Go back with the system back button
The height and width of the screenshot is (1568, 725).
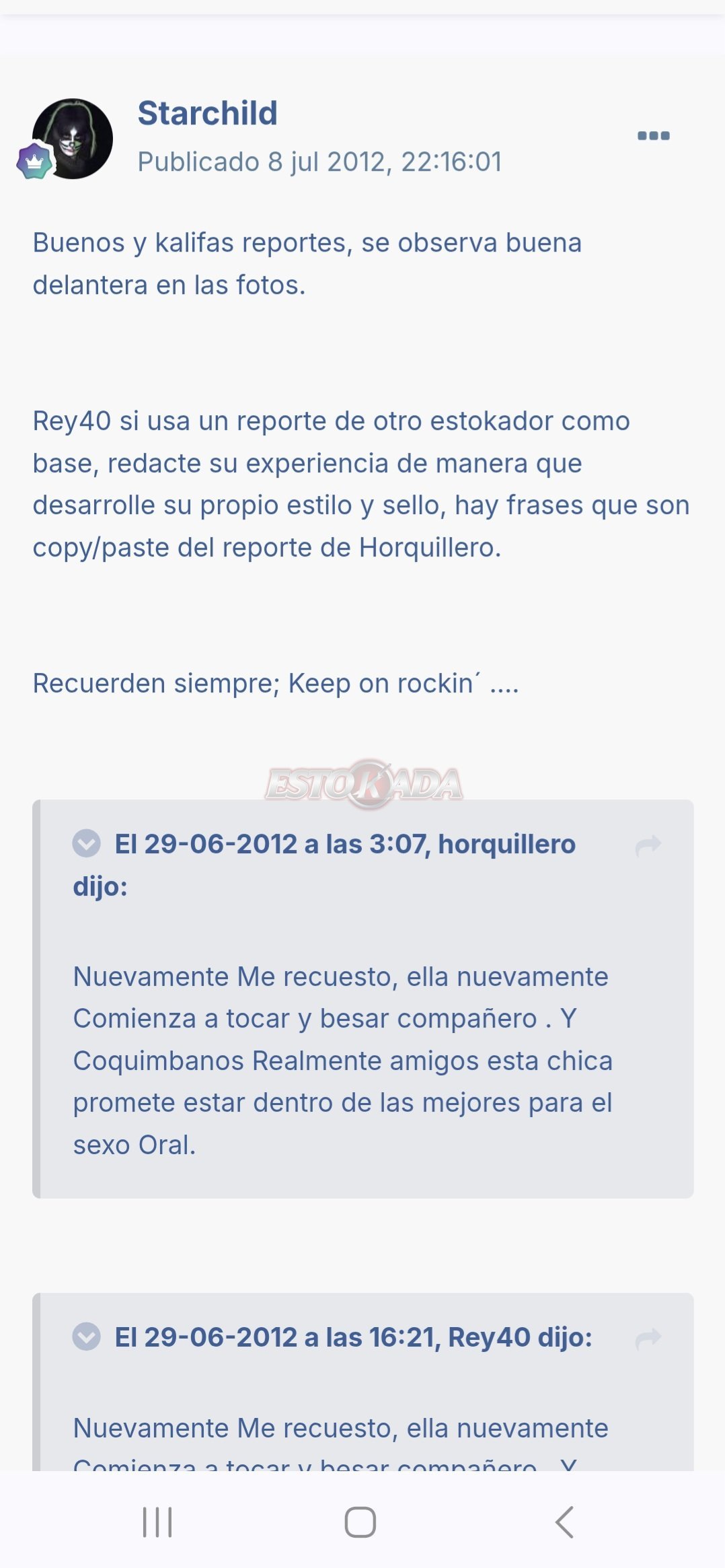564,1522
